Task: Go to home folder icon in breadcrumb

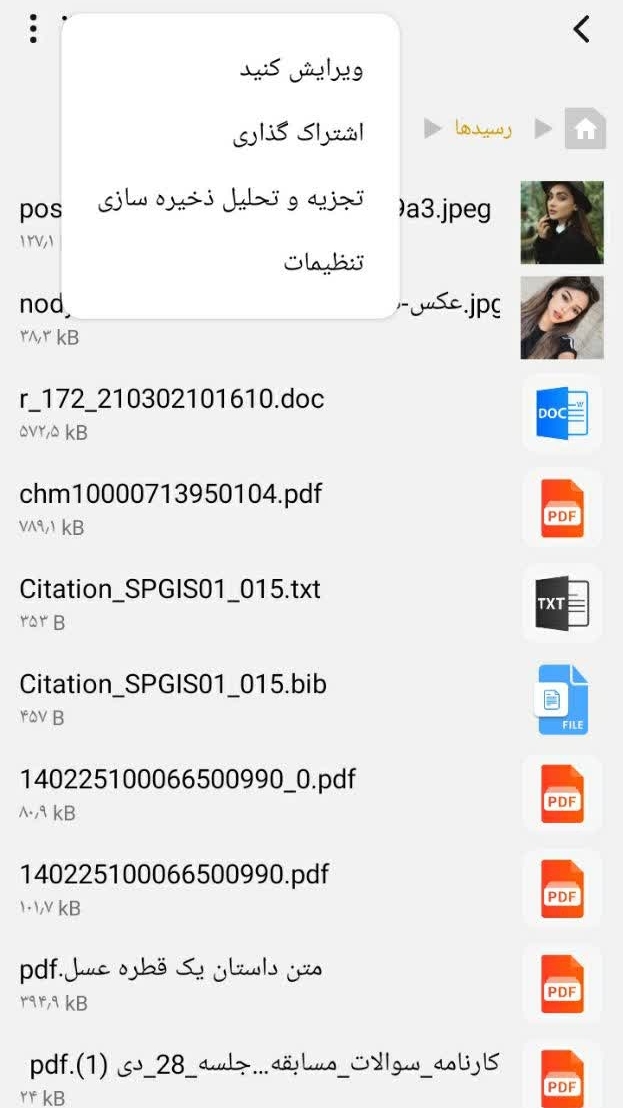Action: click(585, 128)
